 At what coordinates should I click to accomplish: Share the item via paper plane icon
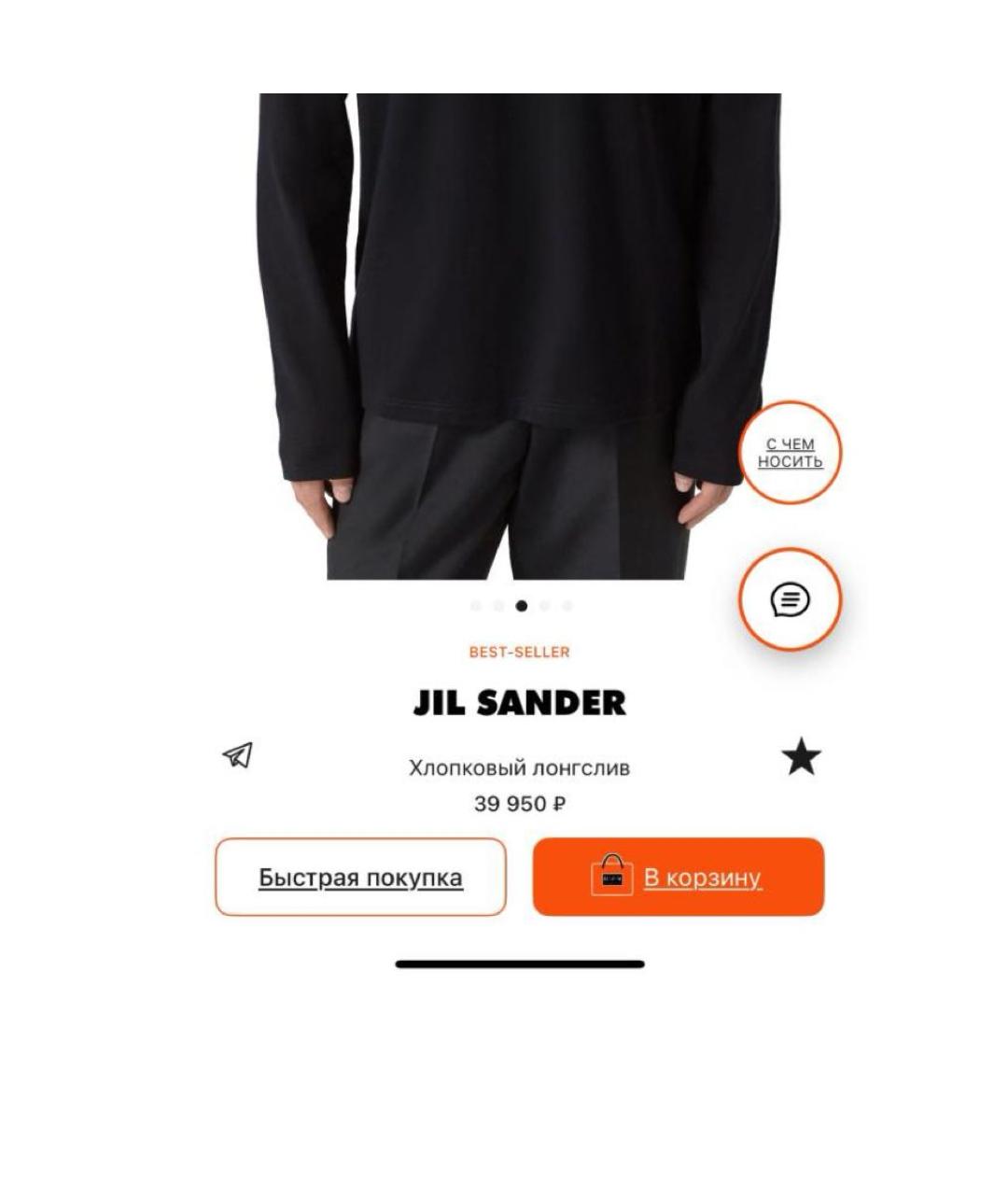238,754
